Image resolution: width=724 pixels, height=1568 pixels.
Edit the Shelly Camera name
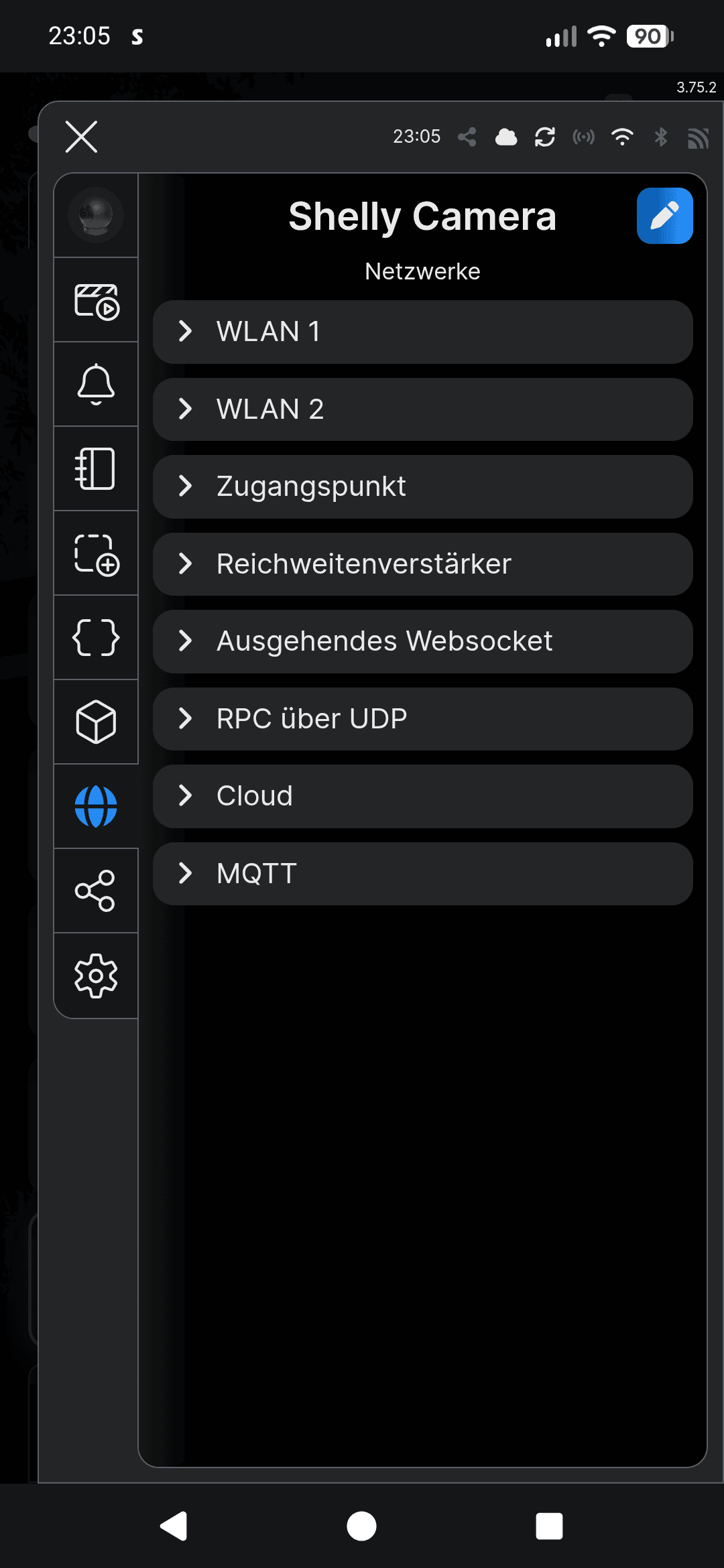[x=664, y=216]
